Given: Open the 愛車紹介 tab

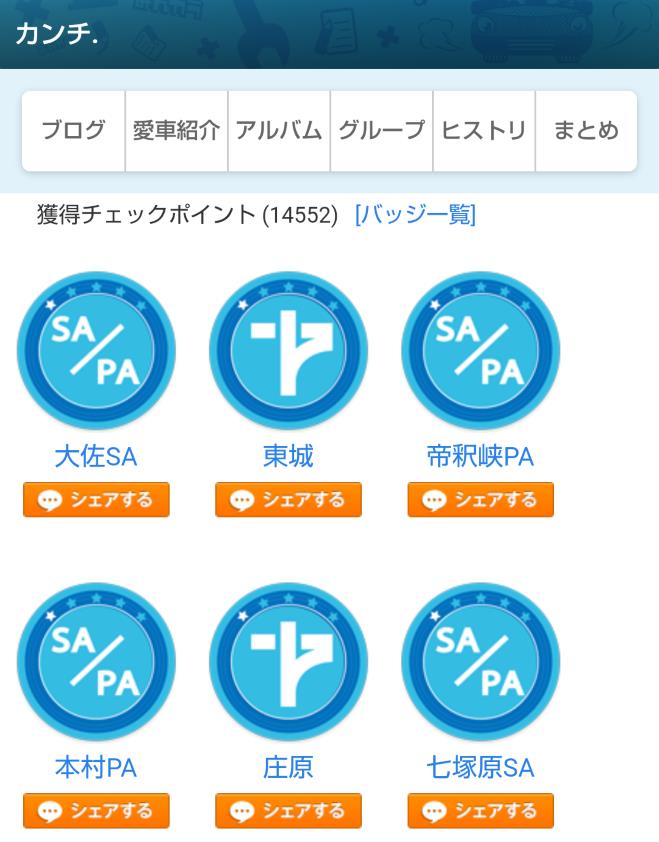Looking at the screenshot, I should point(176,131).
